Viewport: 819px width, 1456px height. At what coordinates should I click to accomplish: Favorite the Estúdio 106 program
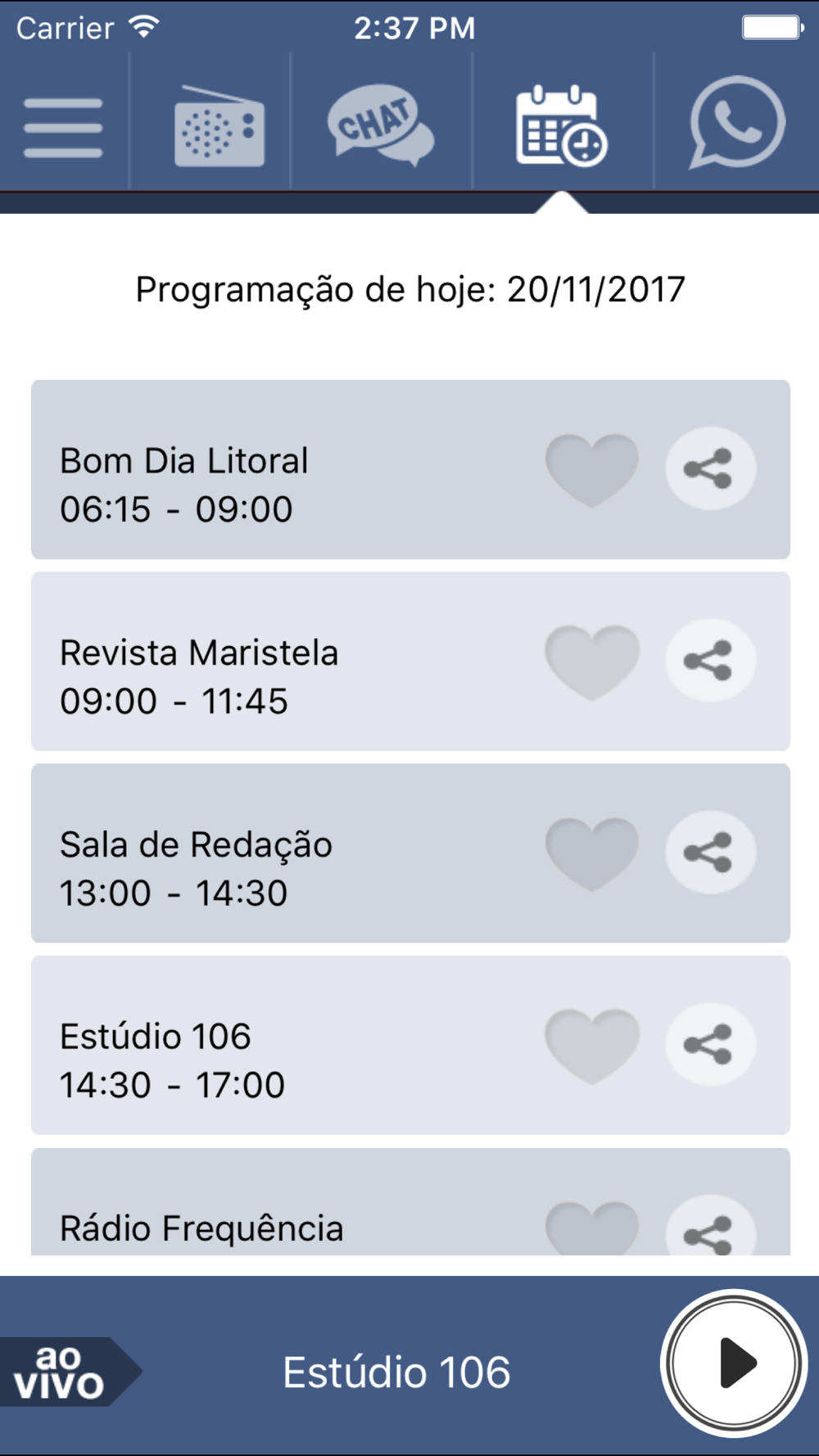592,1045
